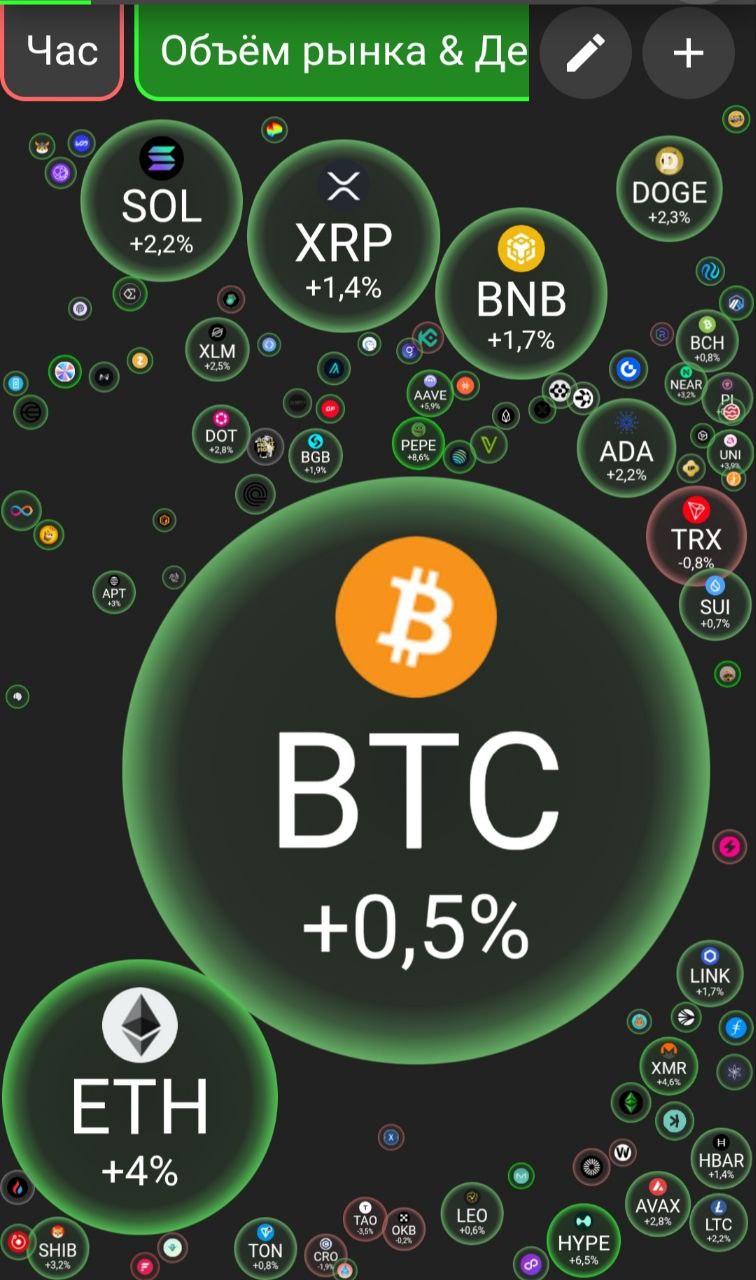
Task: Open the Объём рынка & Де tab
Action: point(335,52)
